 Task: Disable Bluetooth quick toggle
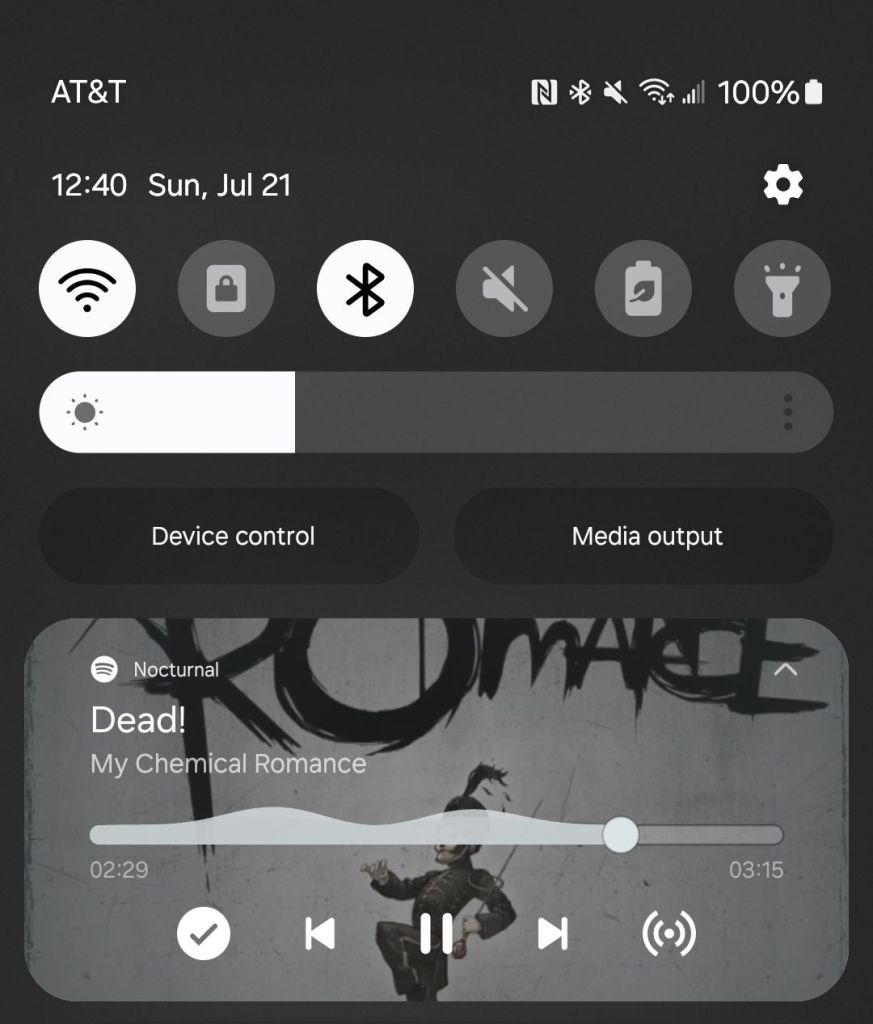click(x=365, y=289)
